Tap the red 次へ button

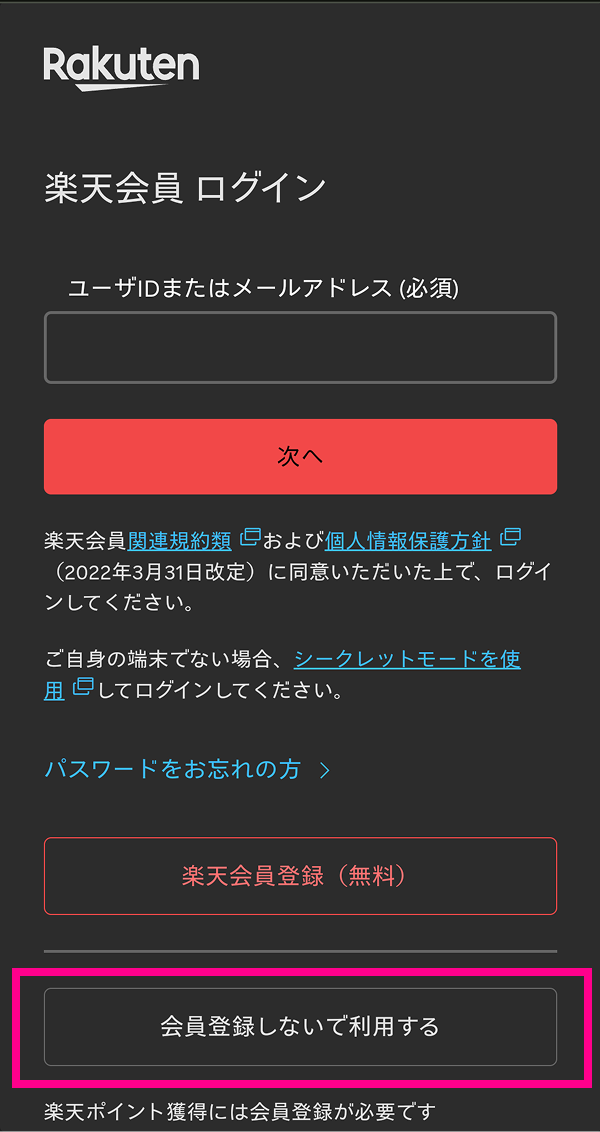pos(300,456)
